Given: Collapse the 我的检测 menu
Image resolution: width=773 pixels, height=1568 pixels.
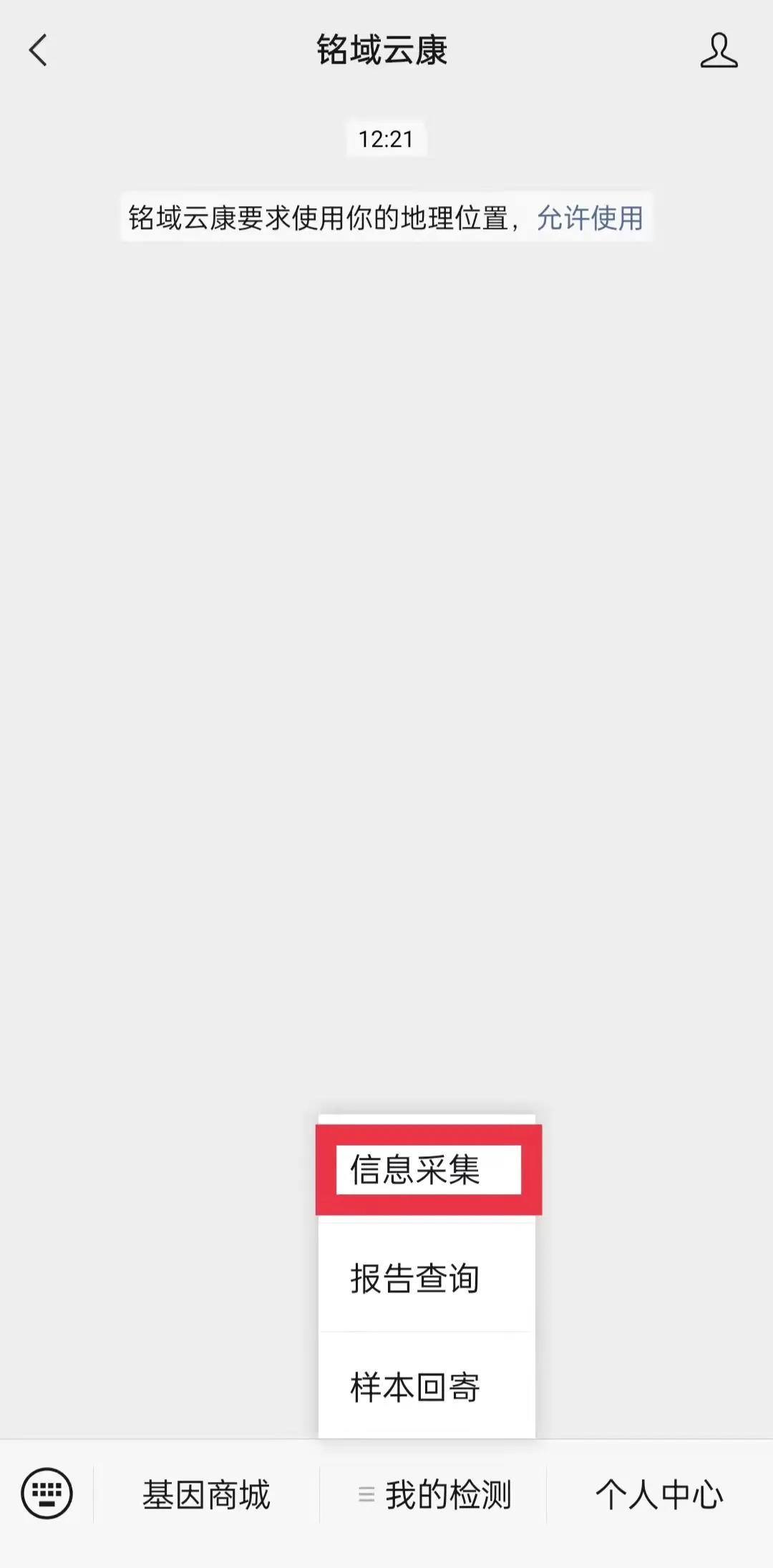Looking at the screenshot, I should coord(434,1495).
